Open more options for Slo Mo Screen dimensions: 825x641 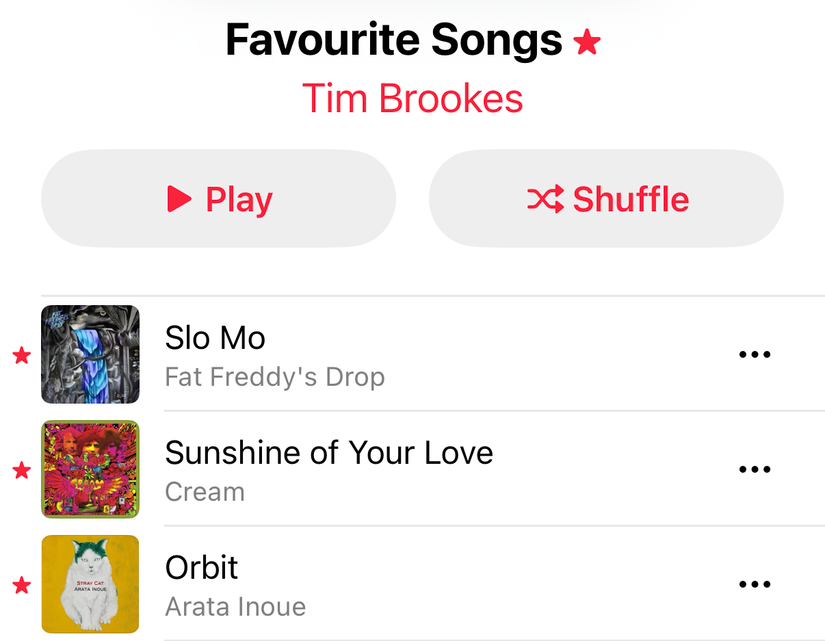[x=754, y=354]
